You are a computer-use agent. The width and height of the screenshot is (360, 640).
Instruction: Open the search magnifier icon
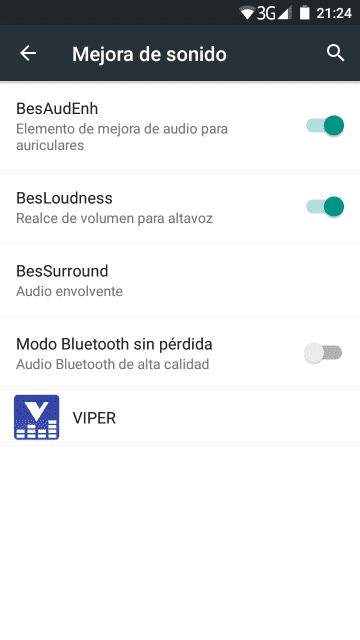(335, 53)
